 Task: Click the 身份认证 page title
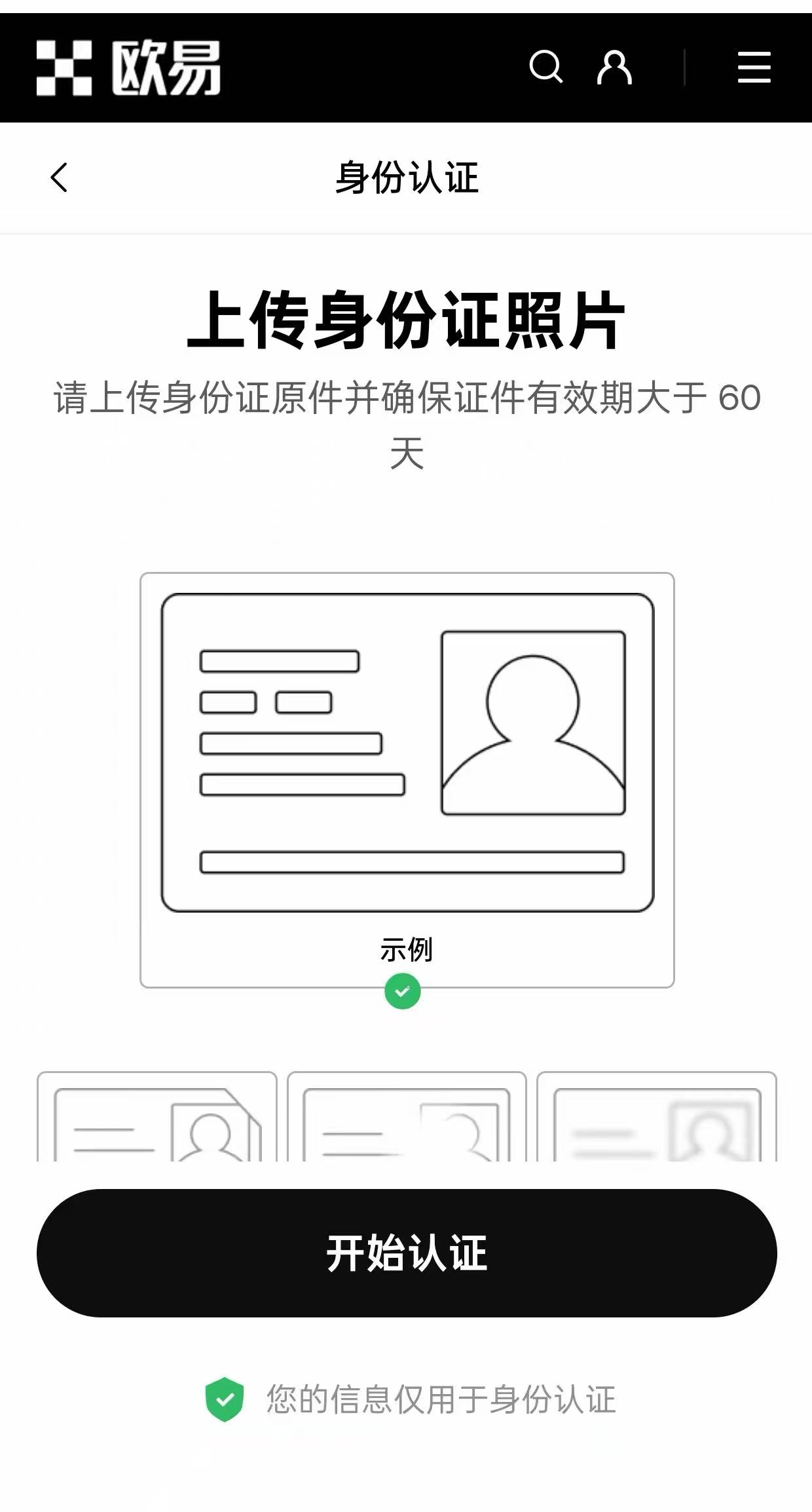(406, 177)
